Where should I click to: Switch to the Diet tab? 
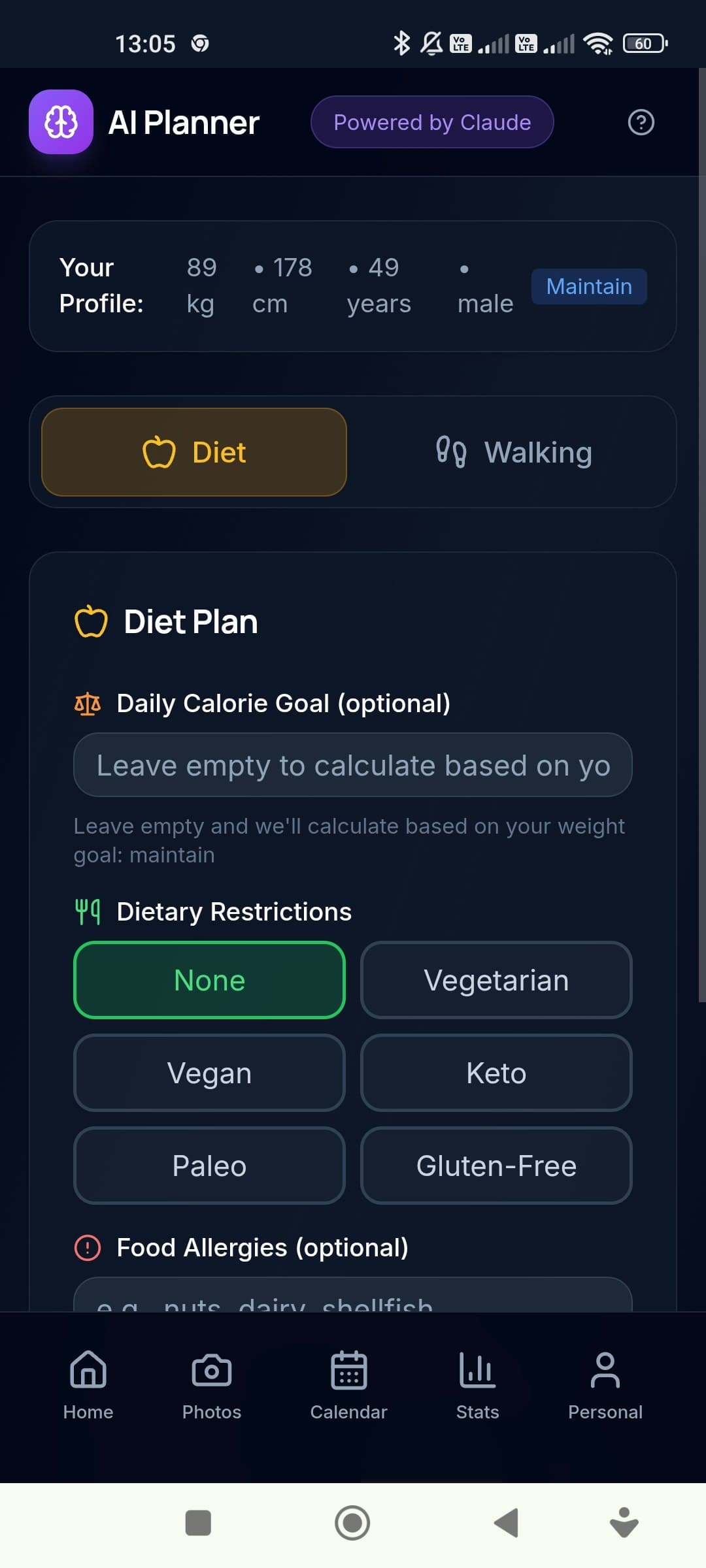click(x=194, y=451)
